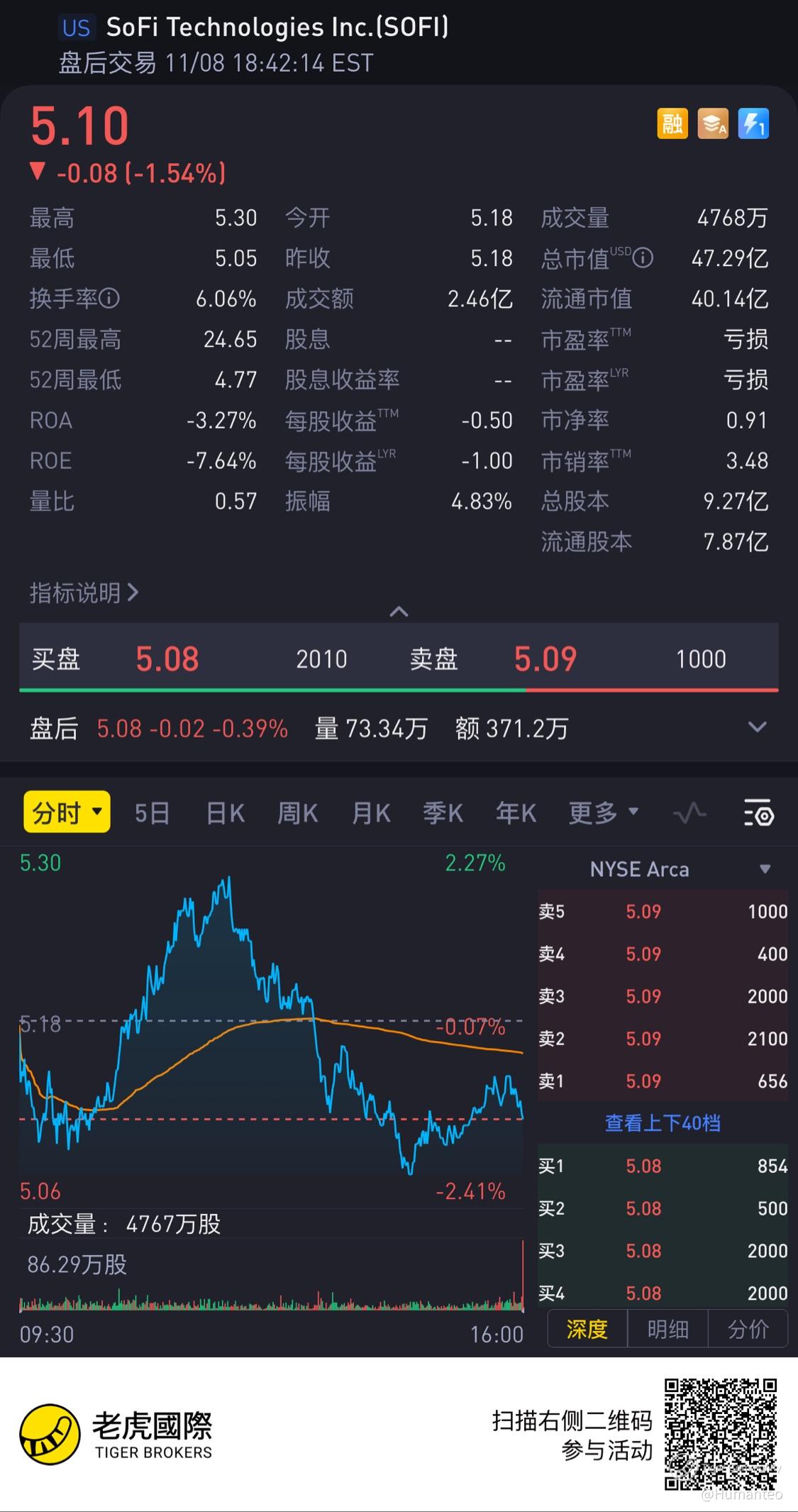The image size is (798, 1512).
Task: Select the 深度 tab
Action: pyautogui.click(x=587, y=1329)
